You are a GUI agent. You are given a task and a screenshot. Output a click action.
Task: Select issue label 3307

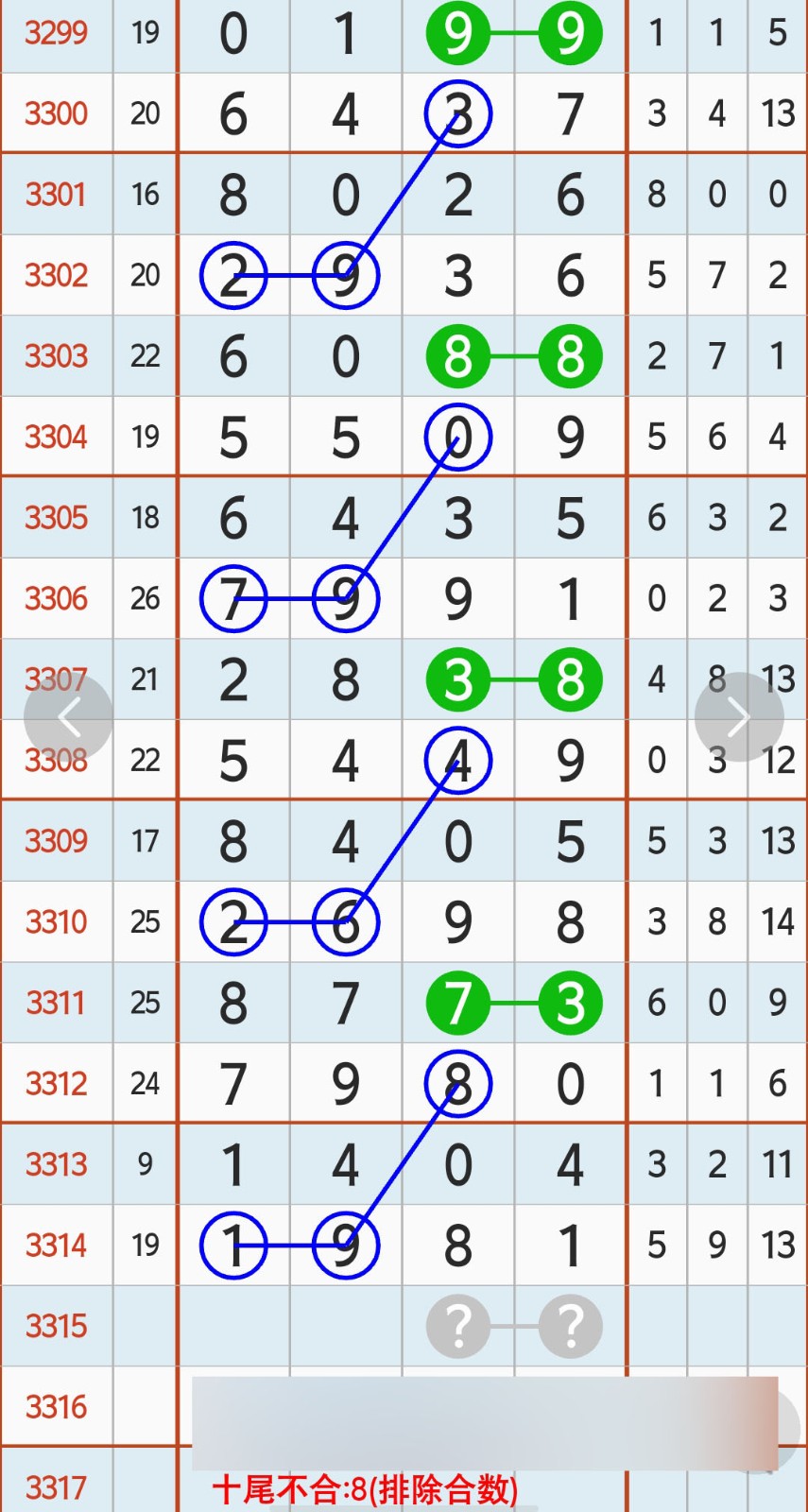pos(56,679)
